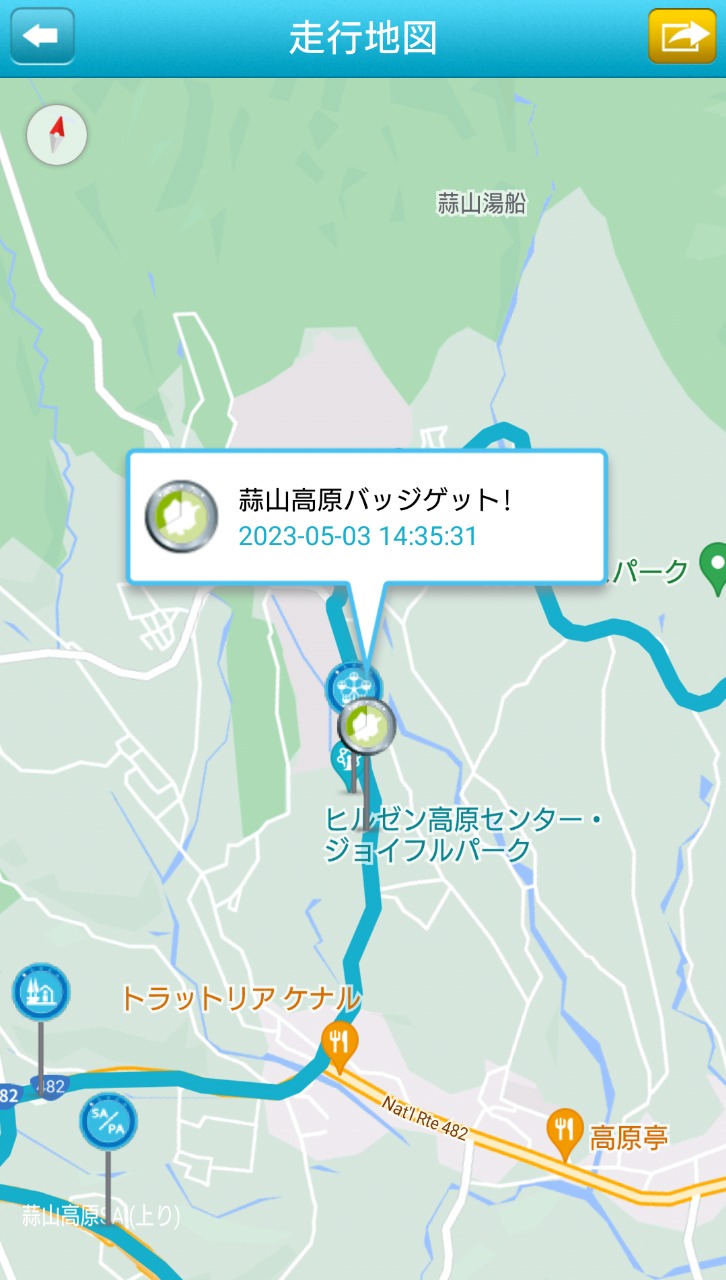Open トラットリア ケナル restaurant pin
The image size is (726, 1280).
pos(340,1046)
